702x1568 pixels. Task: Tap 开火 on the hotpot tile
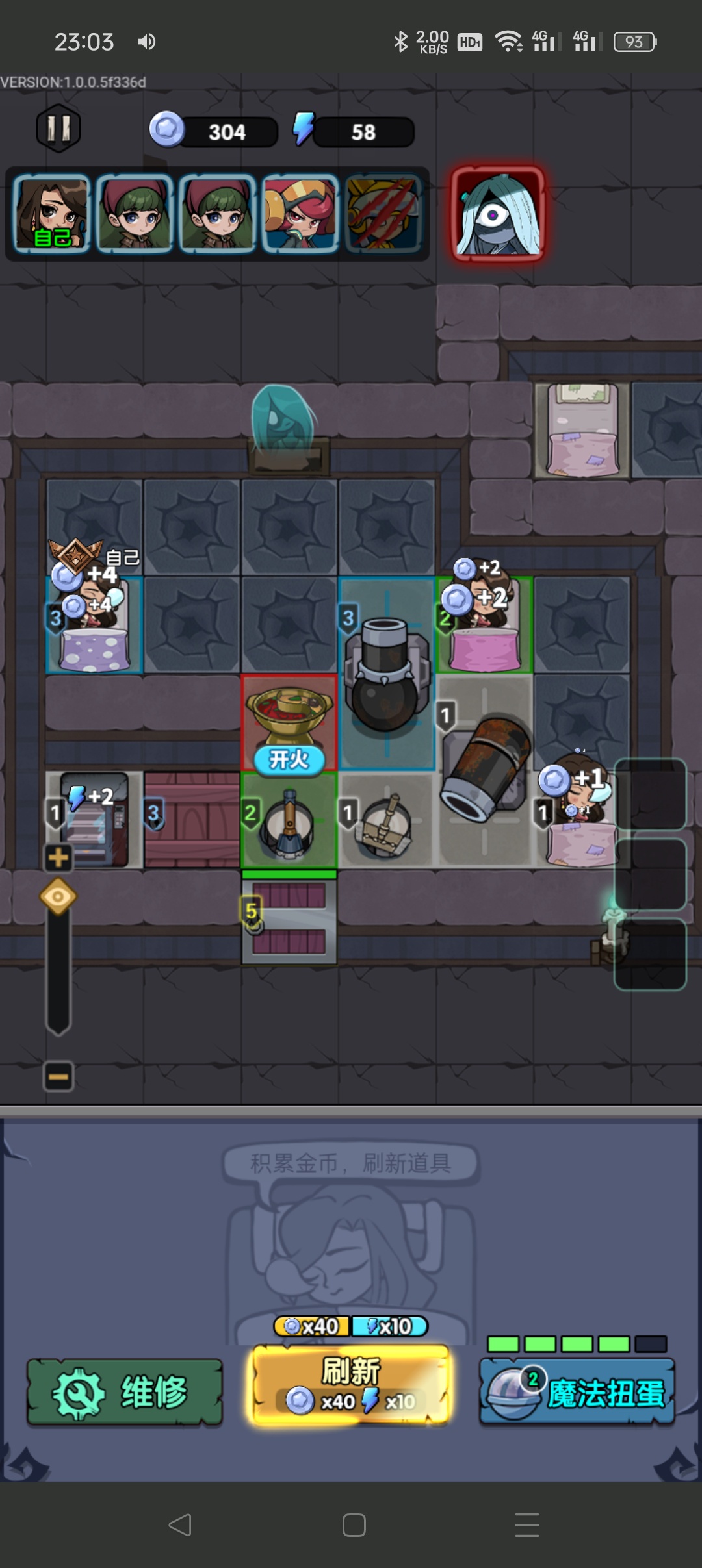[x=289, y=759]
